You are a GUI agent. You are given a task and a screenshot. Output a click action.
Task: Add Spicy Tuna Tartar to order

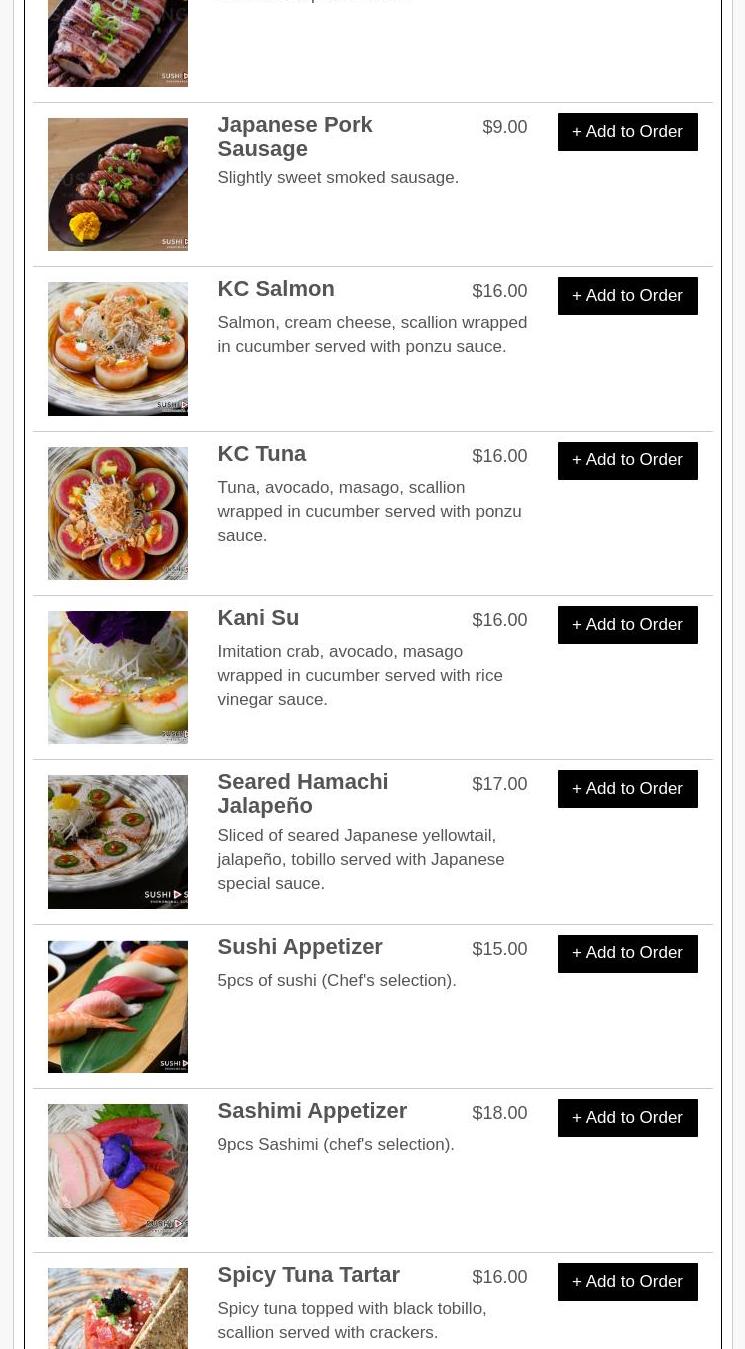(627, 1282)
